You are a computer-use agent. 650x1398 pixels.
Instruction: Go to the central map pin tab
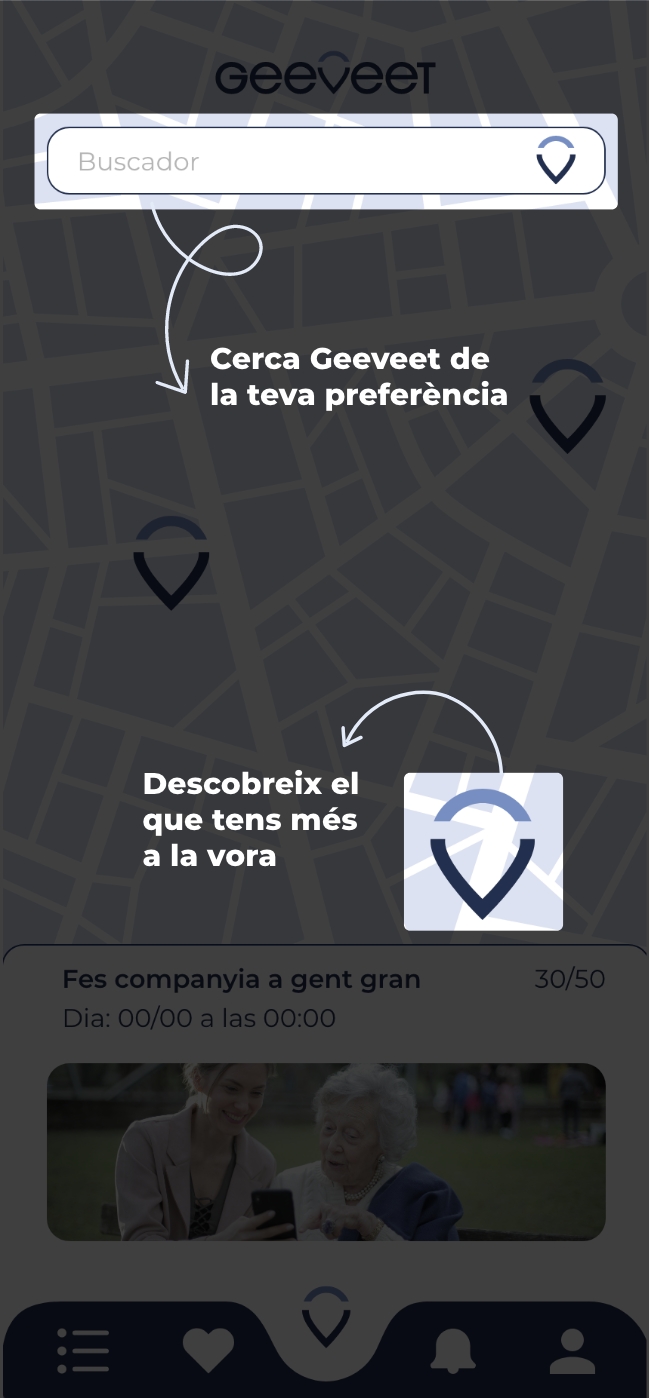326,1318
